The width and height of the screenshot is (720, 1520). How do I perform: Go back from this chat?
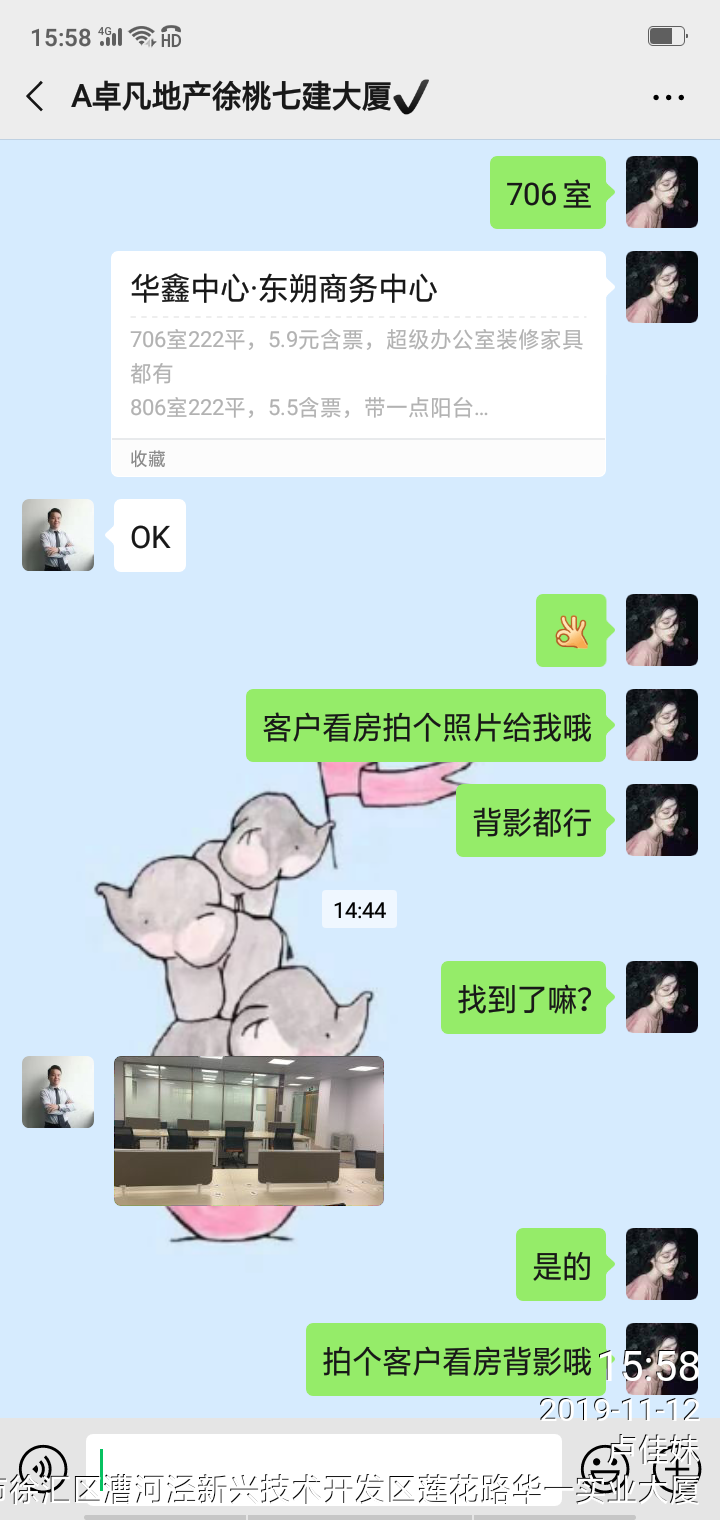coord(35,97)
